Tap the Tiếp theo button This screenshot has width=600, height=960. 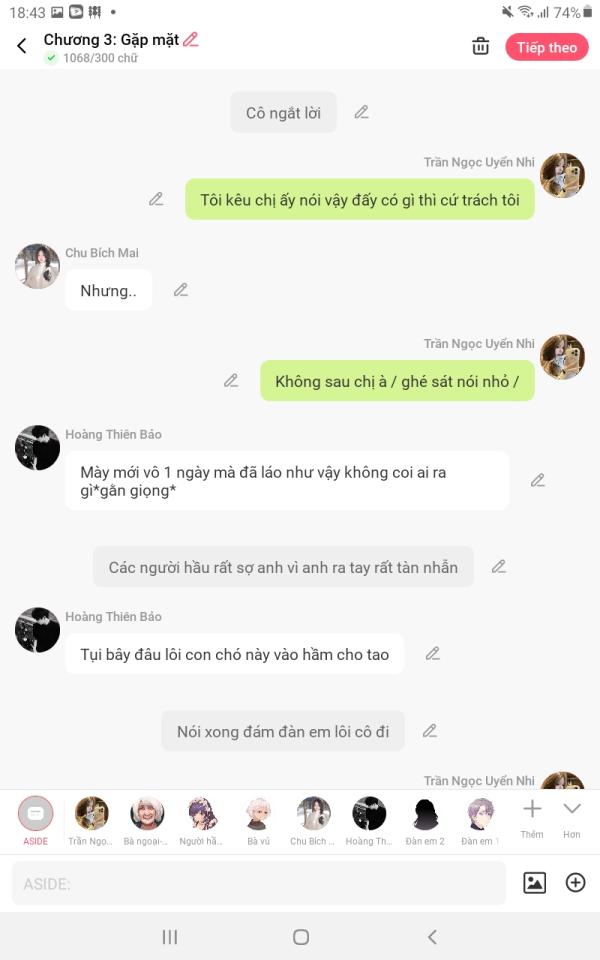coord(547,47)
